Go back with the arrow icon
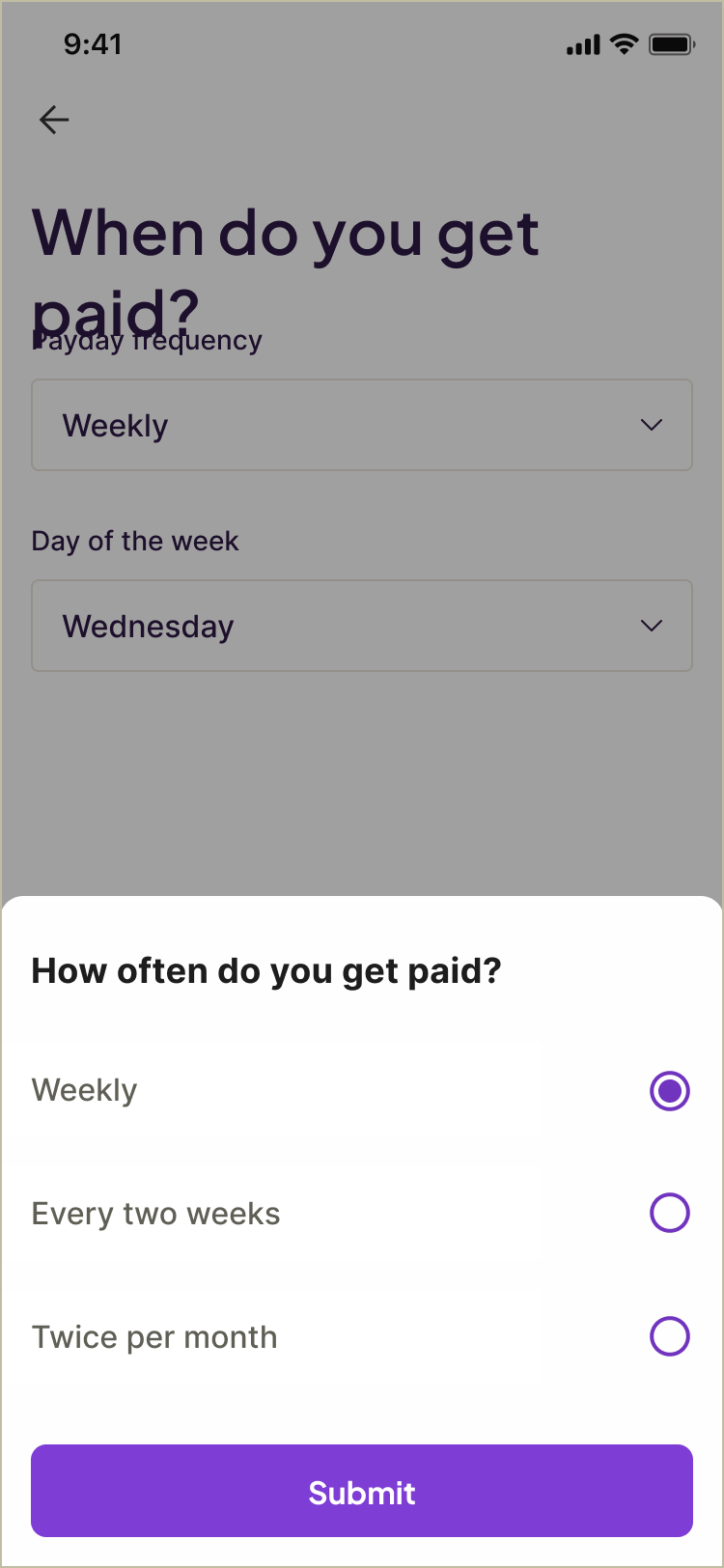 [x=54, y=120]
